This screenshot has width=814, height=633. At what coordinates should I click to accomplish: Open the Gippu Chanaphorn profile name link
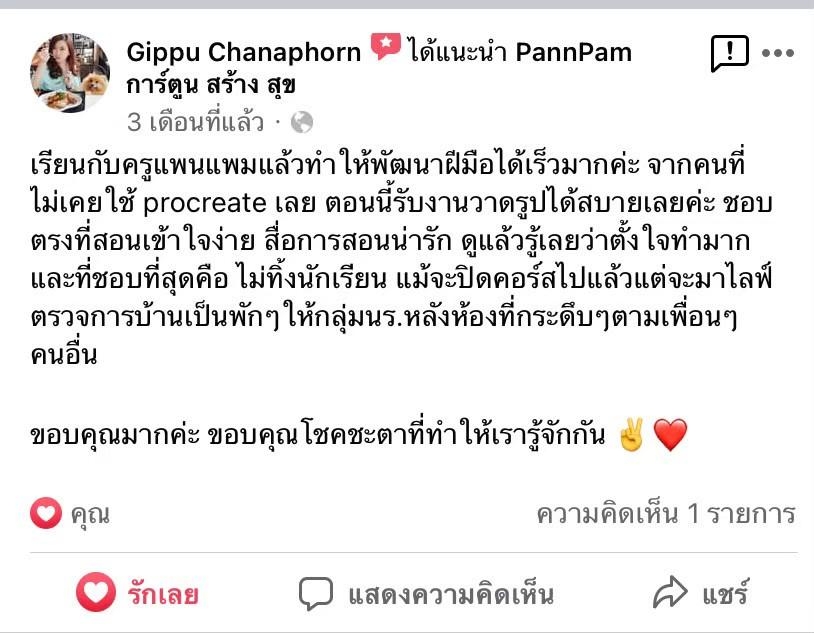[244, 52]
